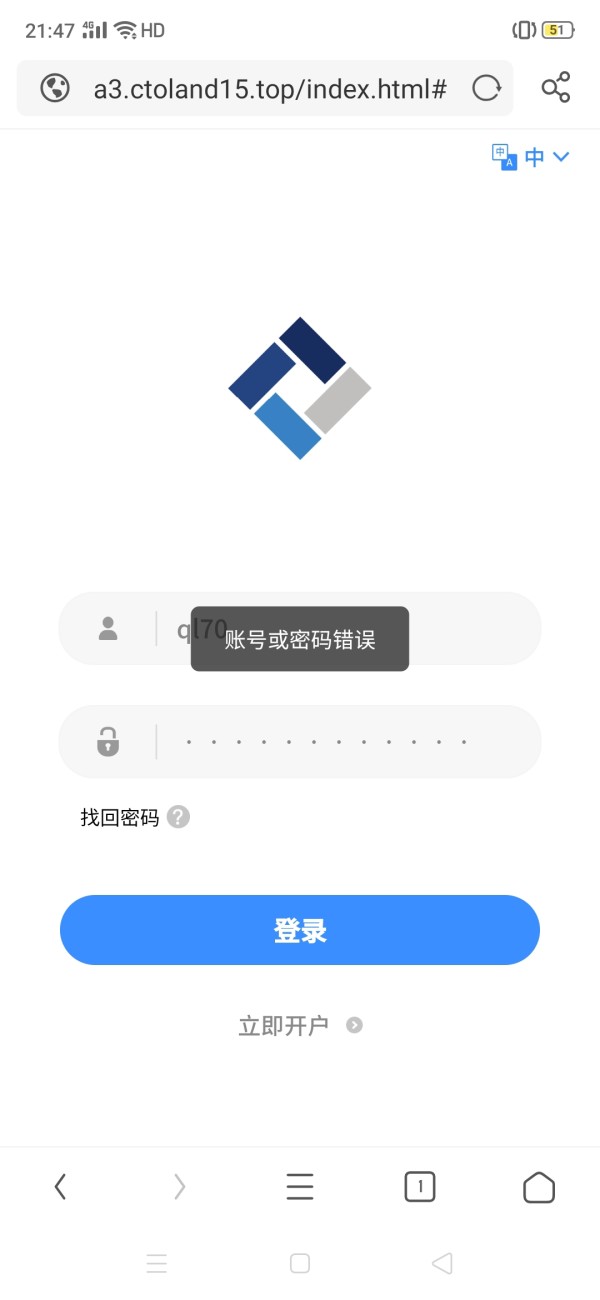This screenshot has height=1300, width=600.
Task: Open the language selector dropdown
Action: click(530, 157)
